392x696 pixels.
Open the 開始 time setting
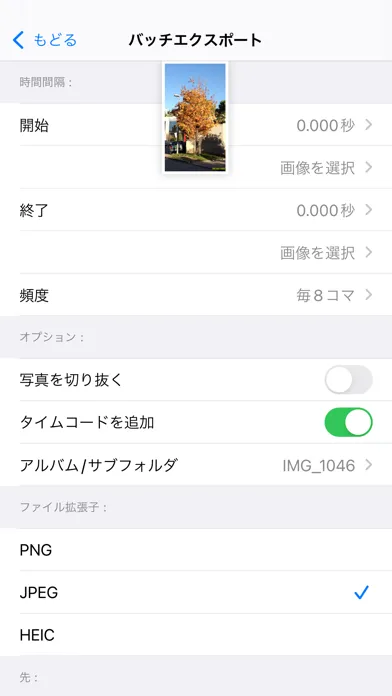coord(196,126)
